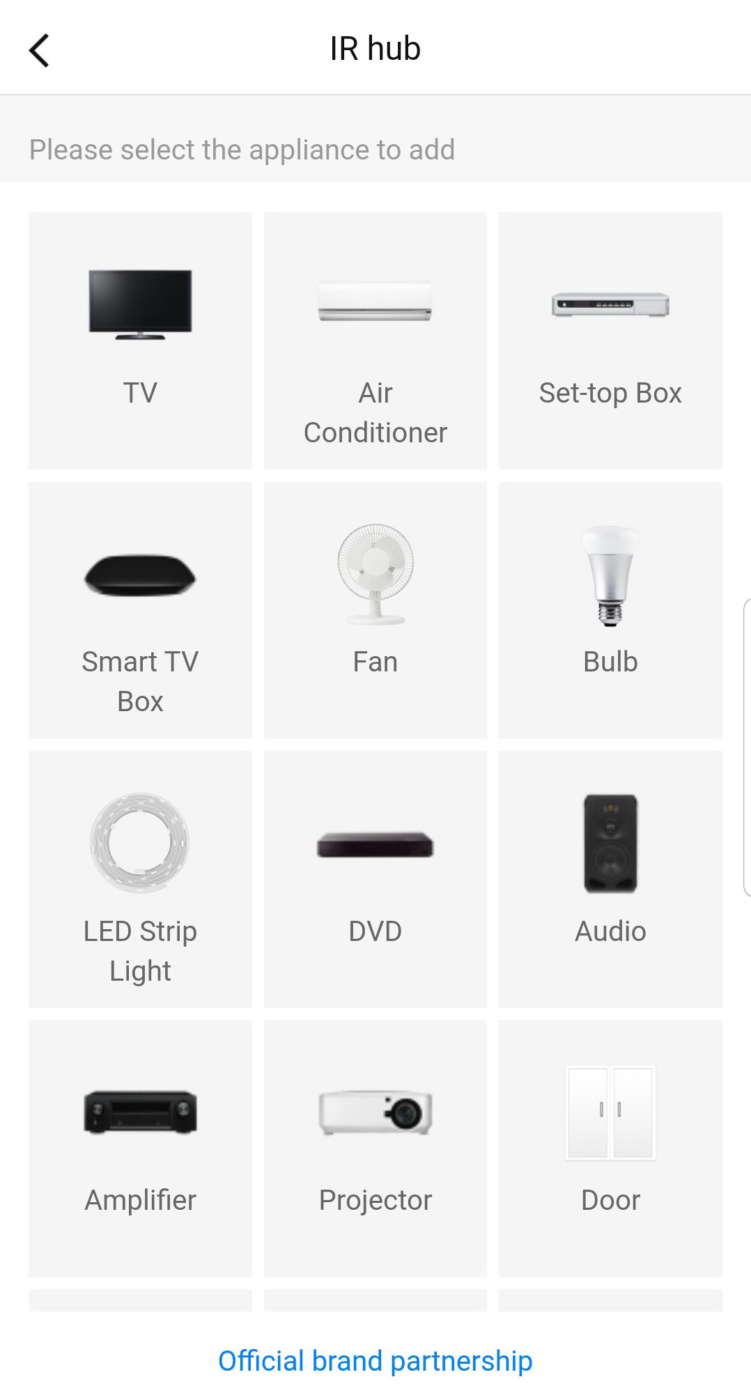
Task: Choose the Projector appliance
Action: click(375, 1148)
